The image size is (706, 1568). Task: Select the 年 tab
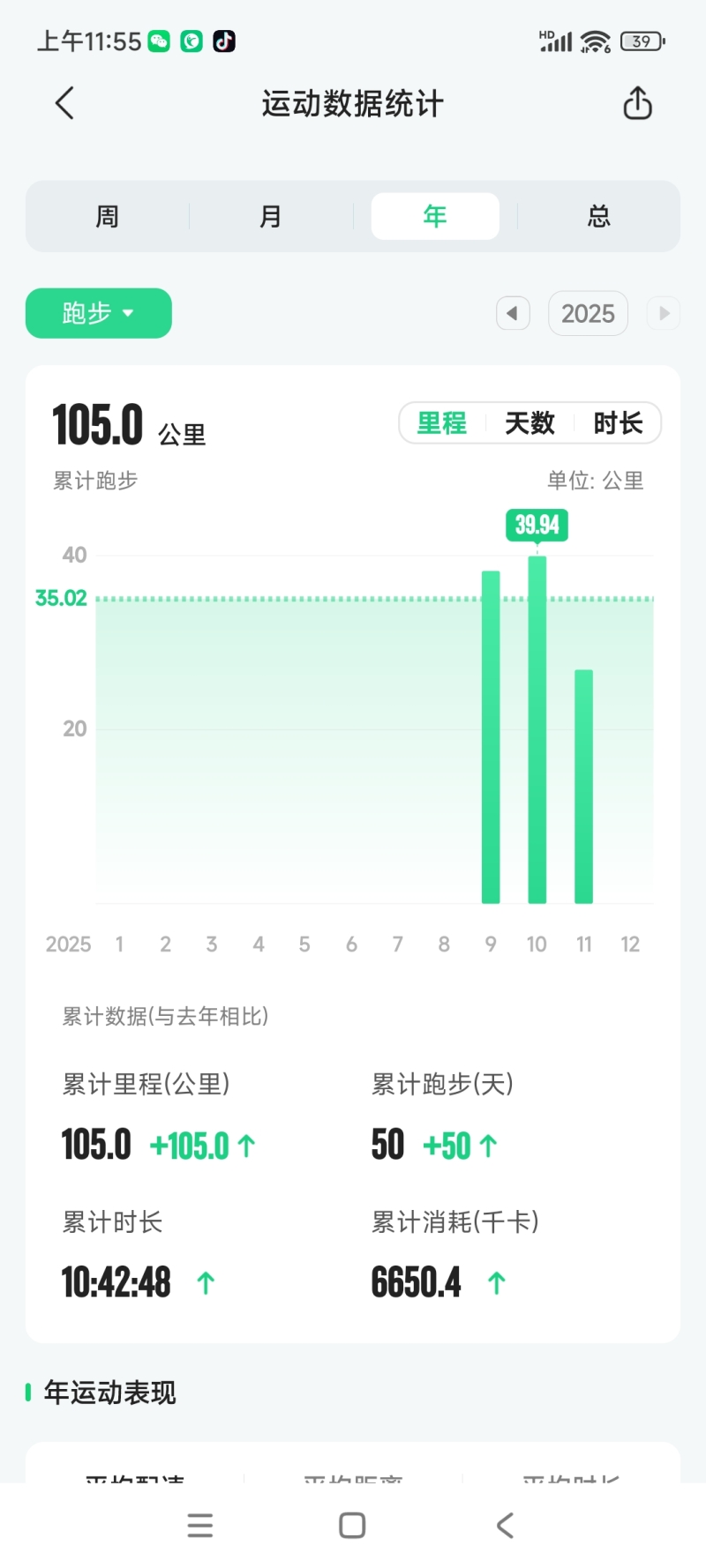(435, 216)
